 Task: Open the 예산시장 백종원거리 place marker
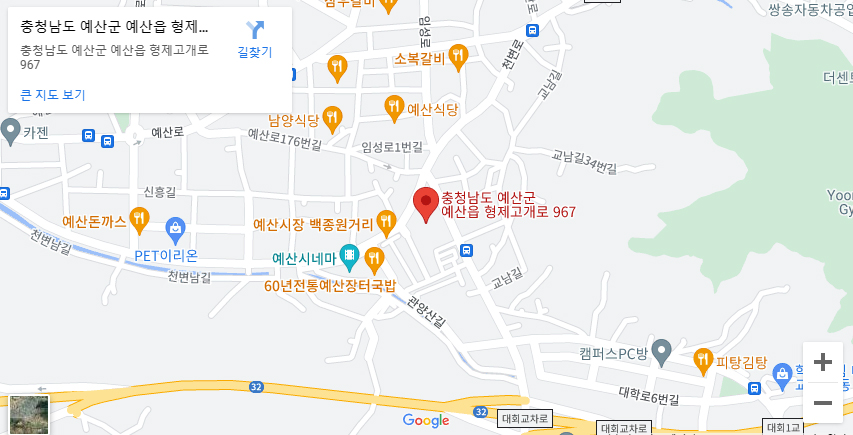[x=387, y=223]
